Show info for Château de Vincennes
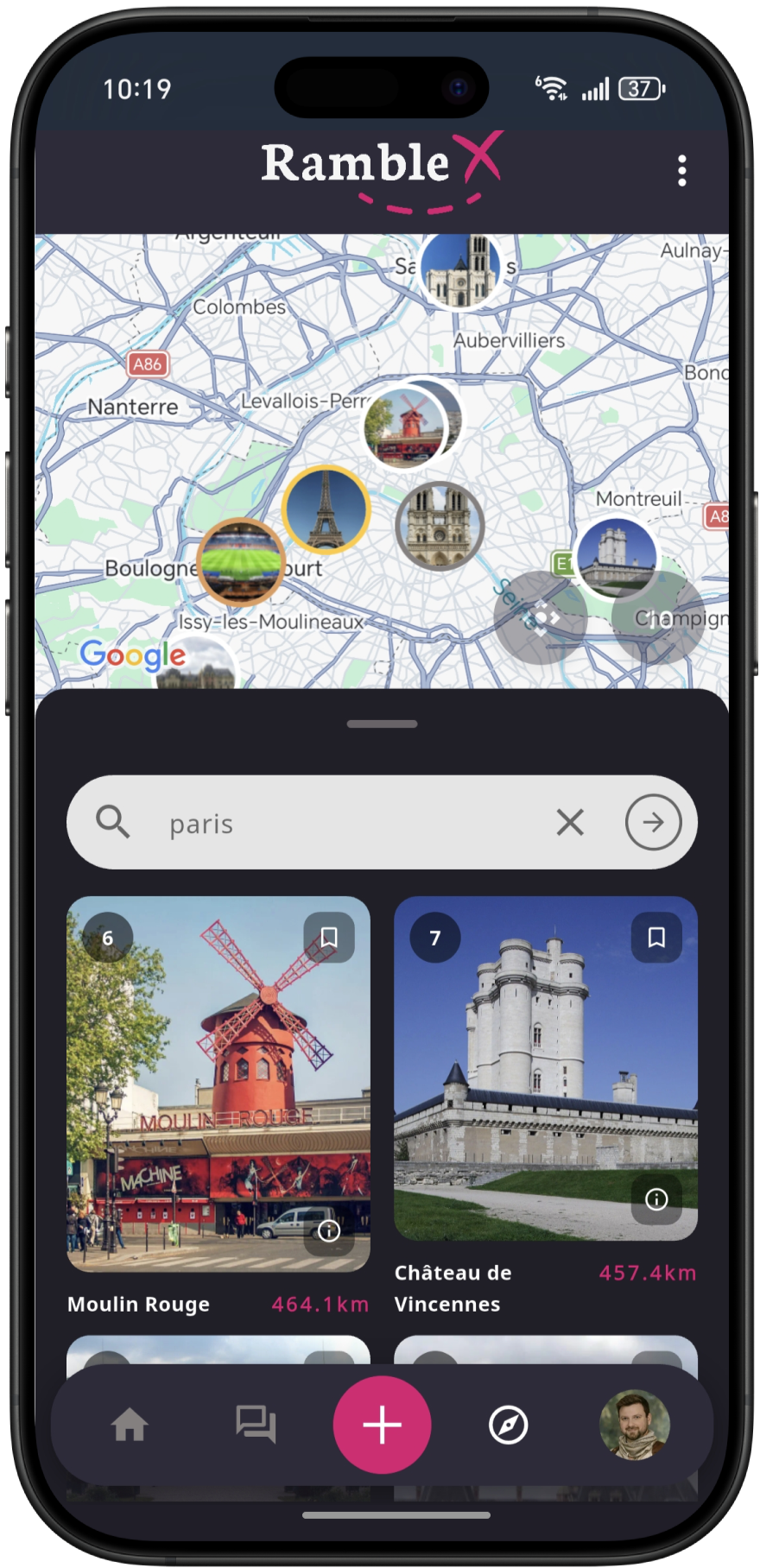Screen dimensions: 760x1568 (x=656, y=1199)
